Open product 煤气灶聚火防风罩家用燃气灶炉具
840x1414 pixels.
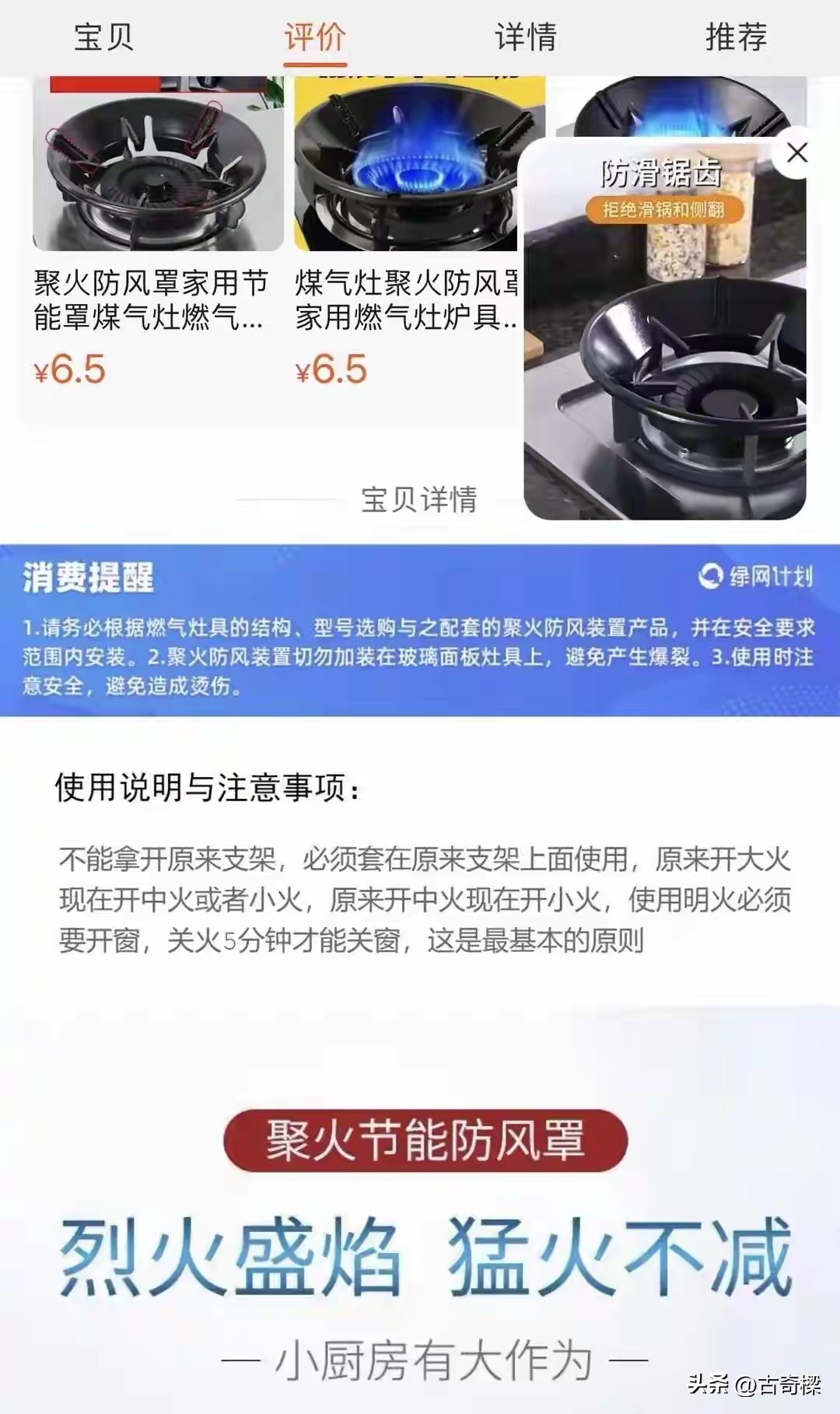tap(406, 232)
